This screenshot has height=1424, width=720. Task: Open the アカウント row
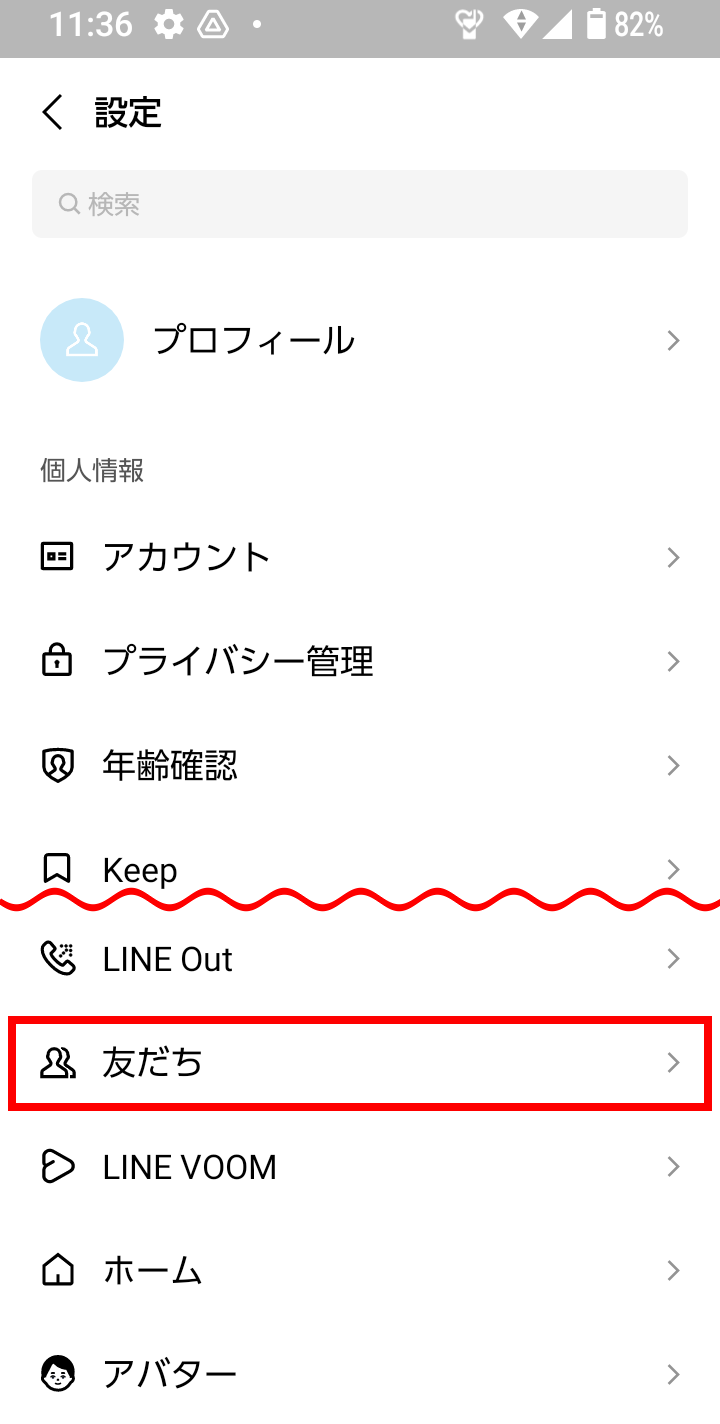360,557
